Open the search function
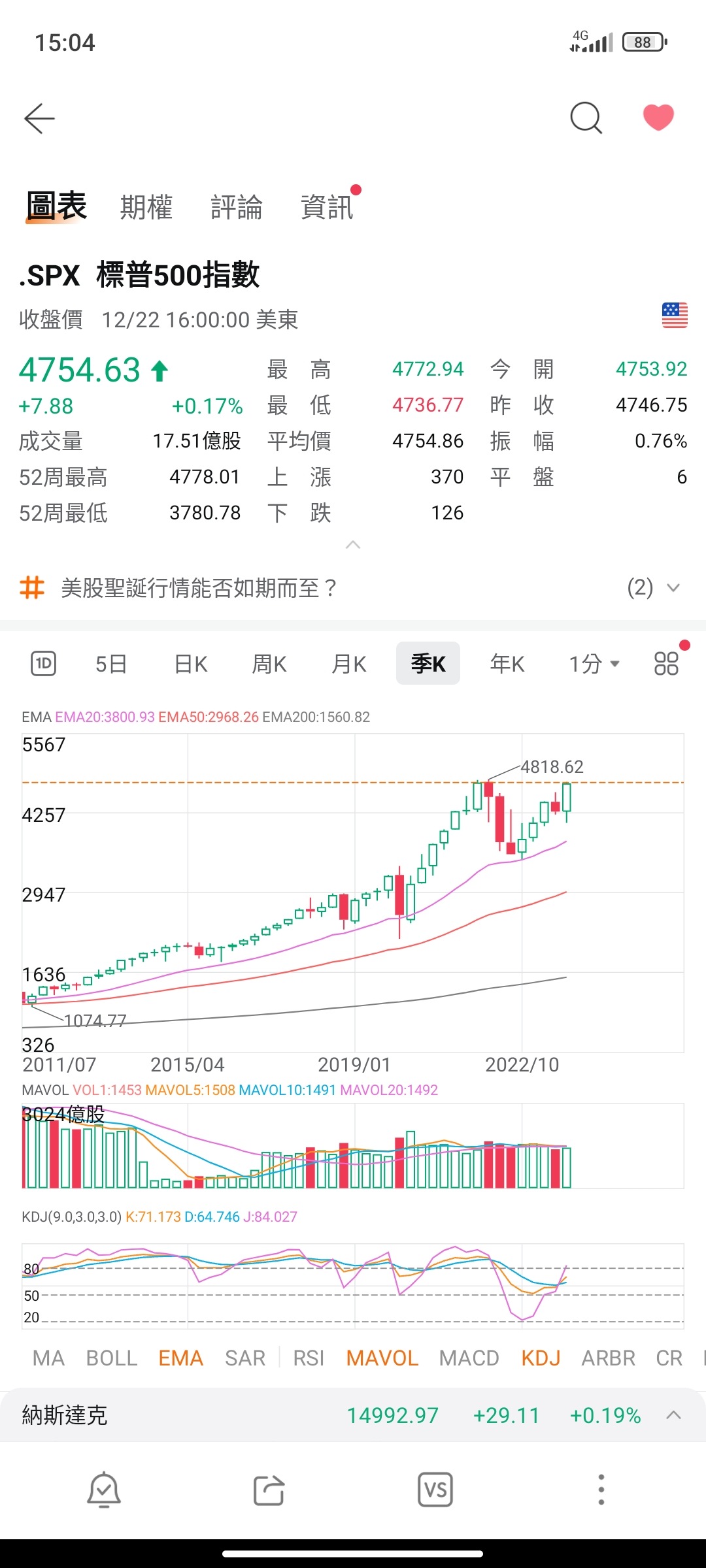This screenshot has height=1568, width=706. [x=585, y=118]
